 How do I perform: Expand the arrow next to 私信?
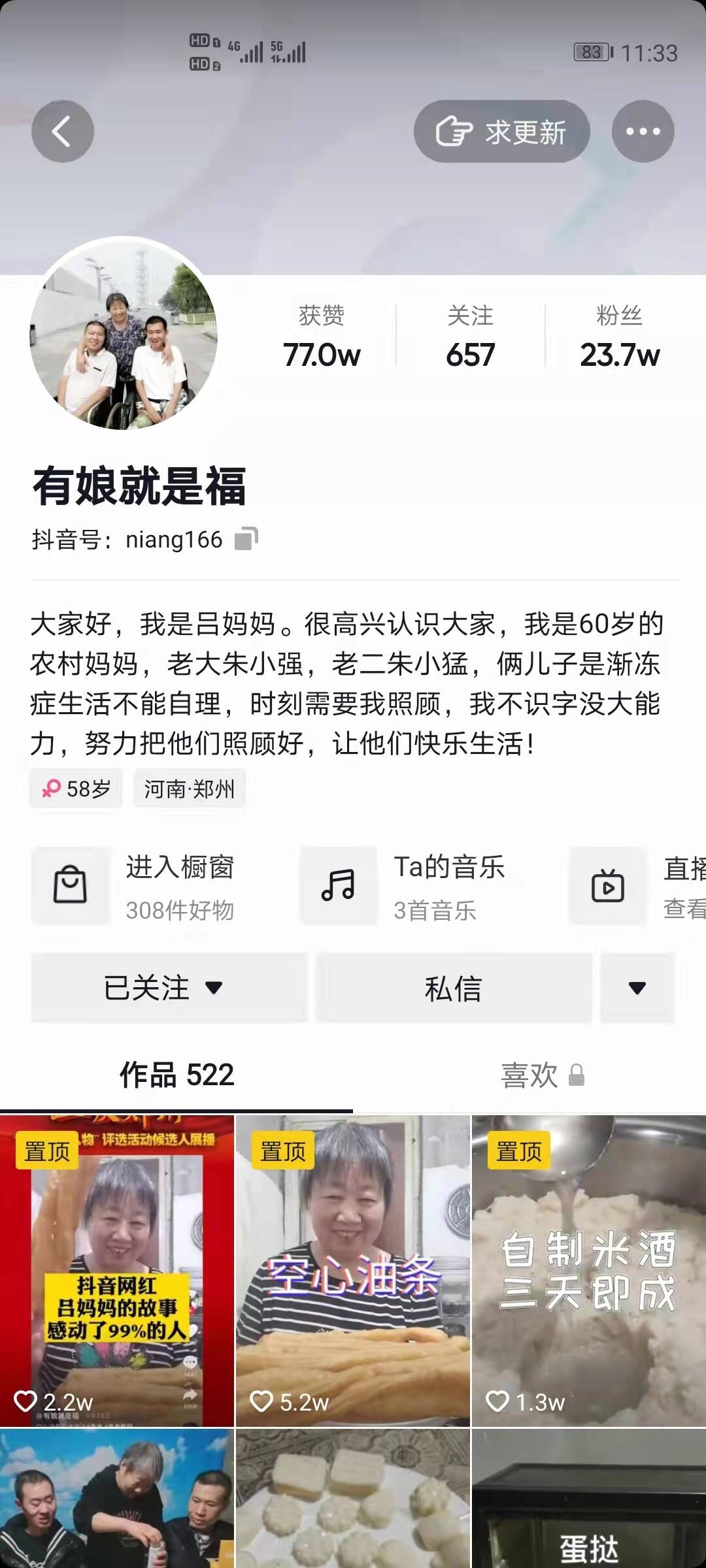coord(637,987)
